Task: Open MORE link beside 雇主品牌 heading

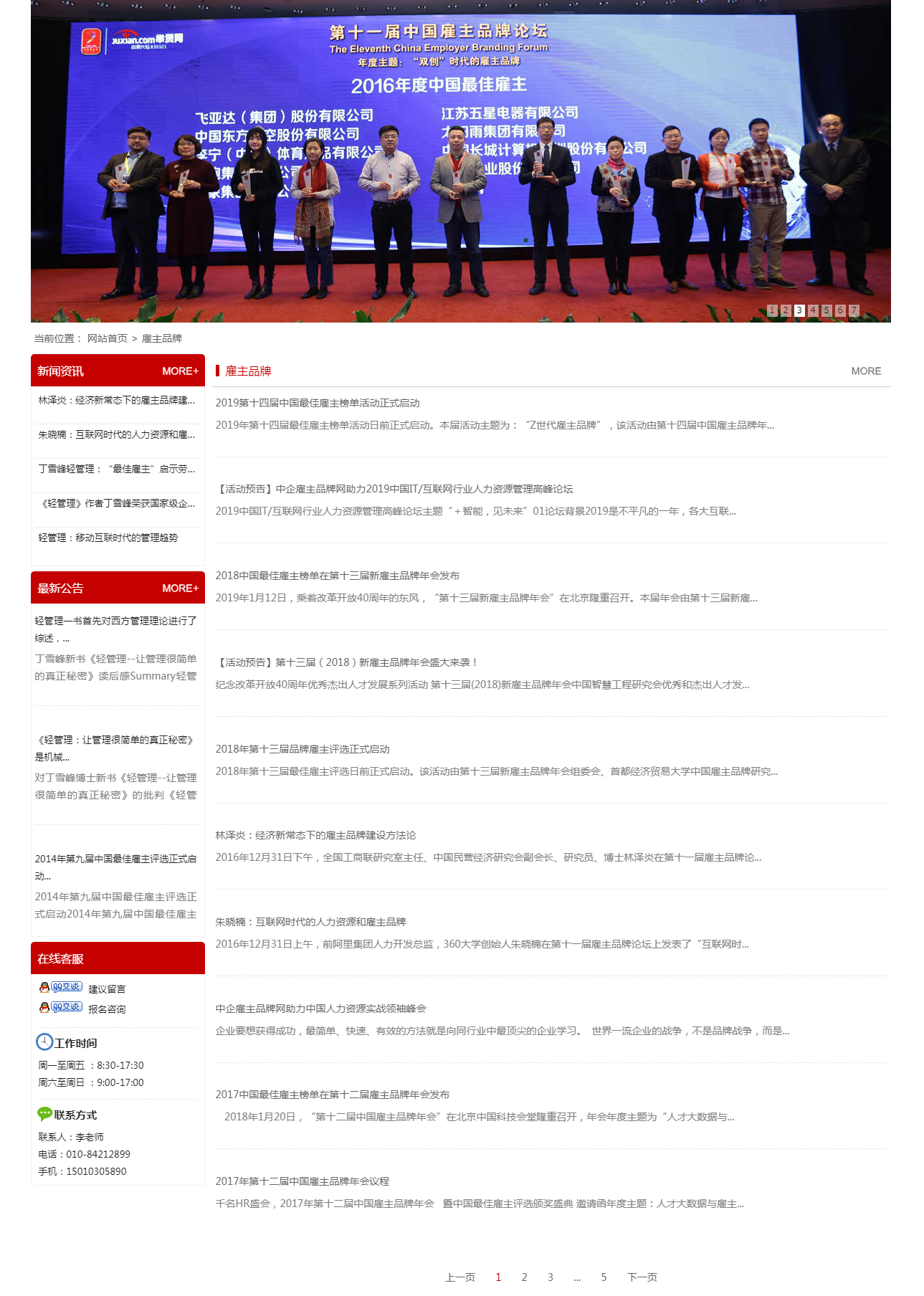Action: [866, 371]
